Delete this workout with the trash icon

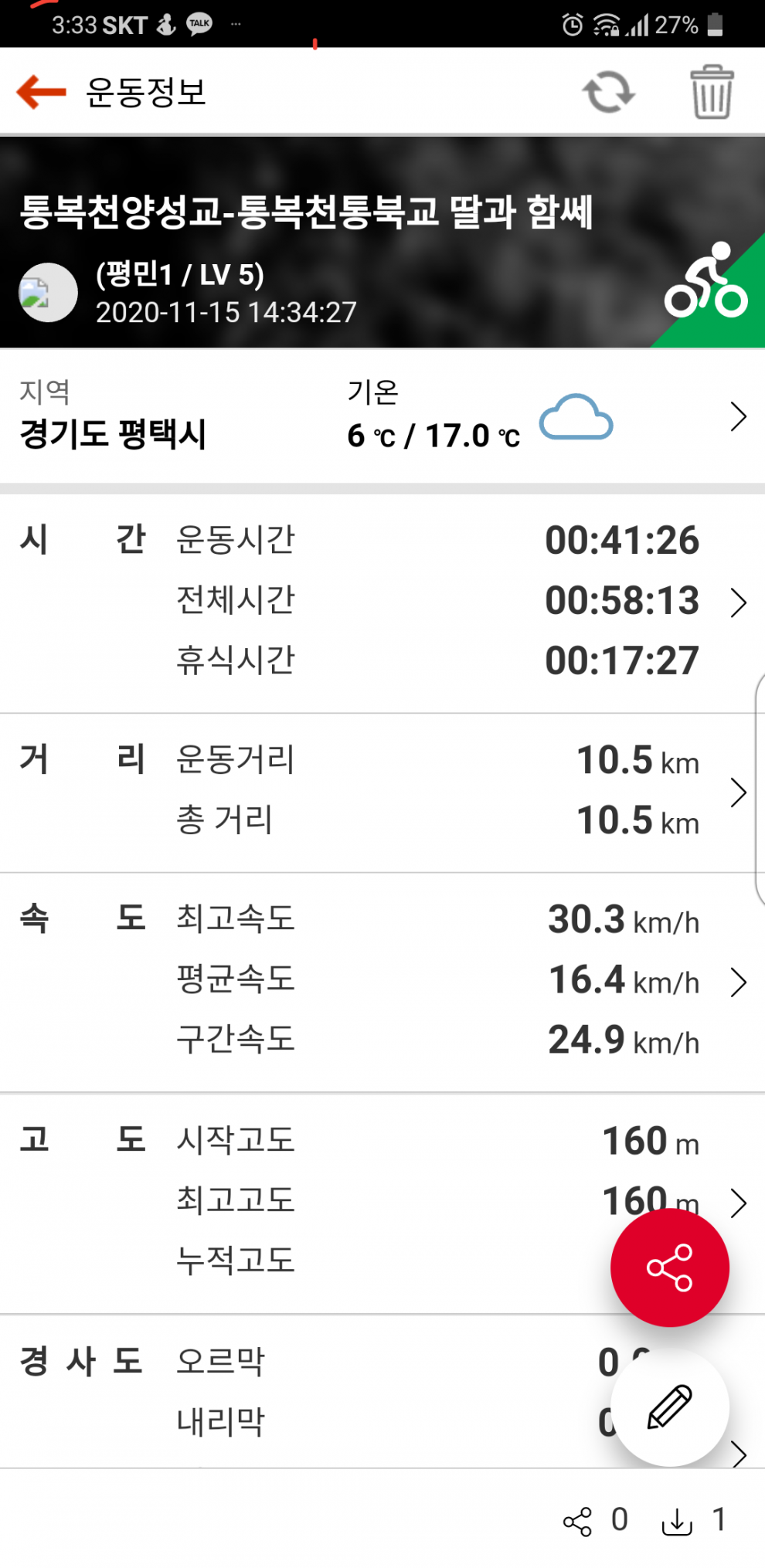click(x=712, y=92)
